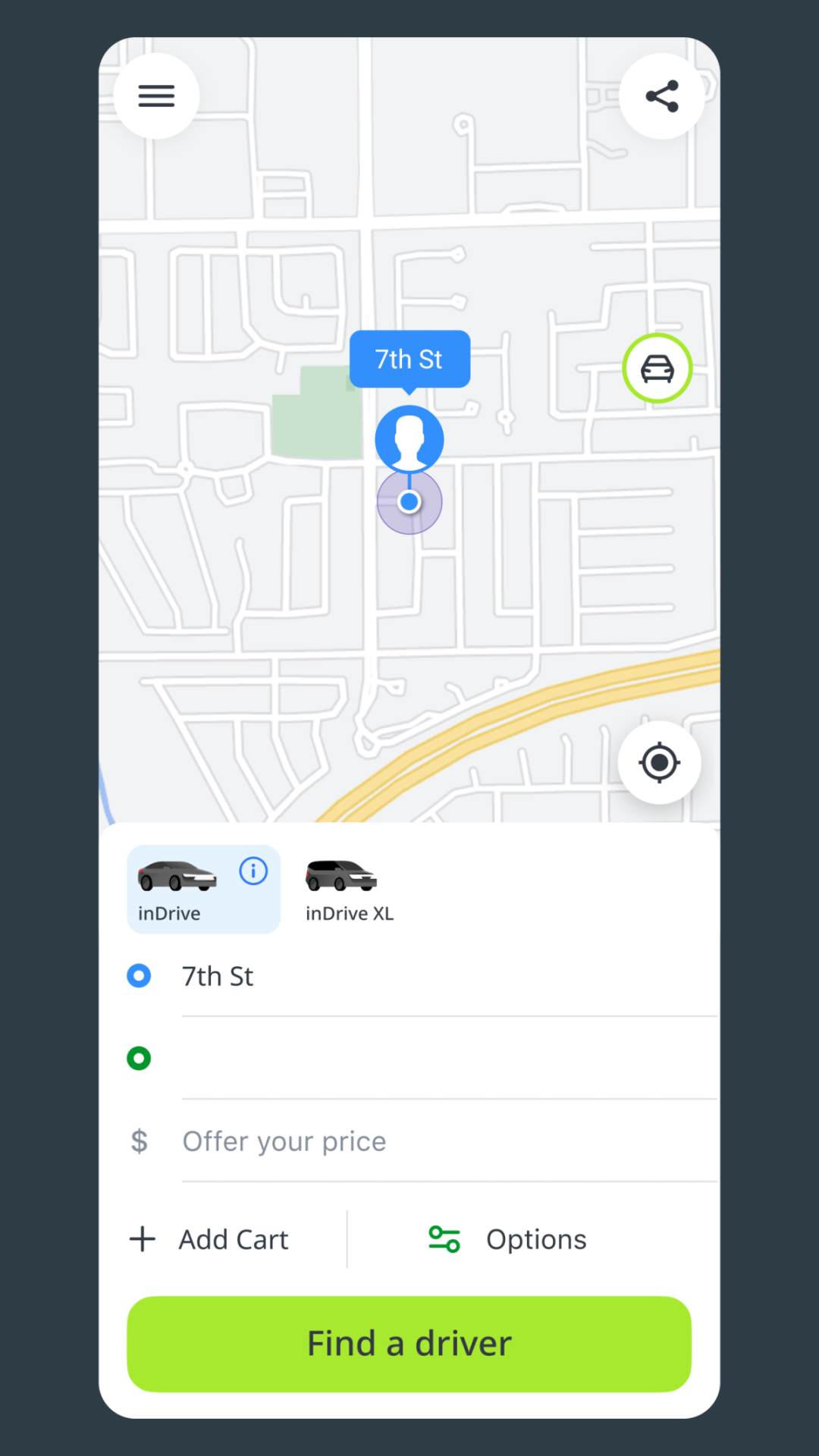Switch to inDrive XL ride

coord(349,890)
